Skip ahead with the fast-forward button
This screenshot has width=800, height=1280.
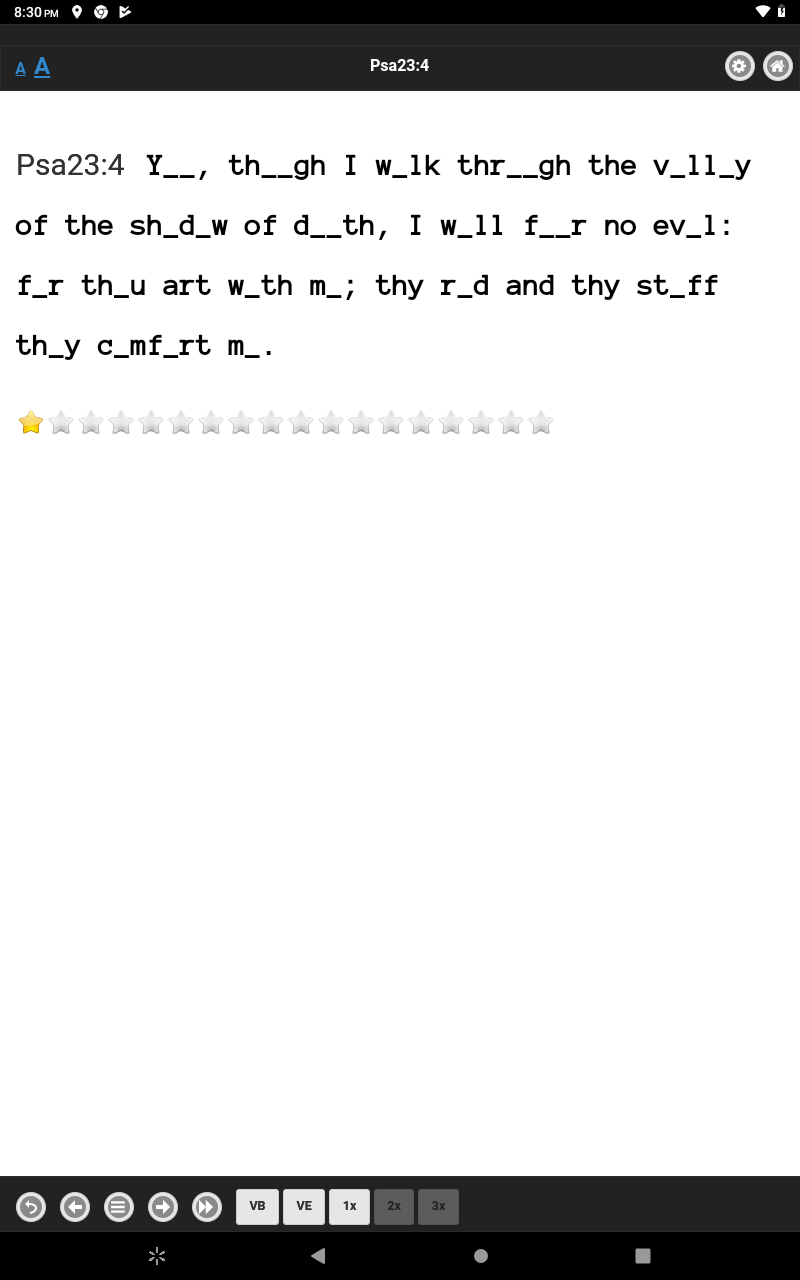click(207, 1207)
